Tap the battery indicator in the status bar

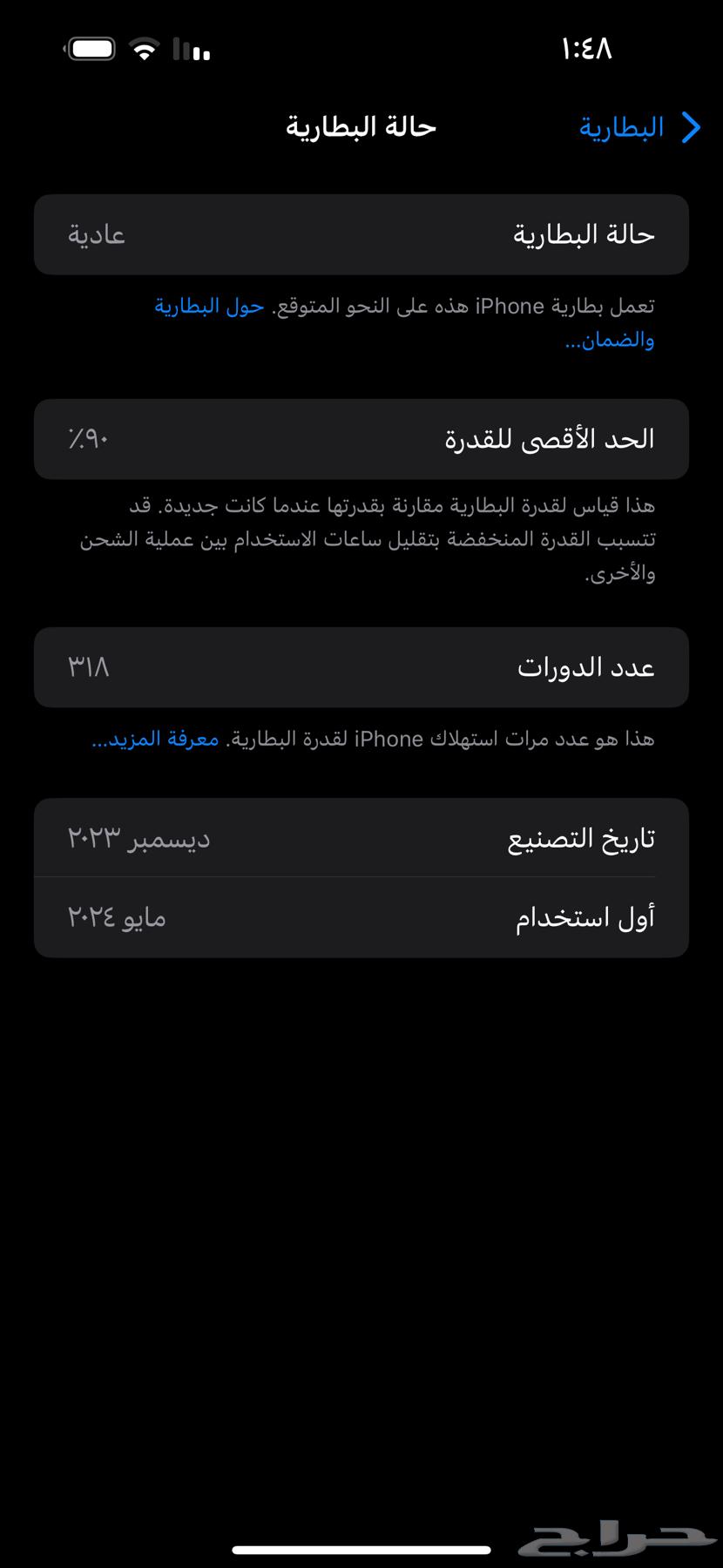[91, 48]
